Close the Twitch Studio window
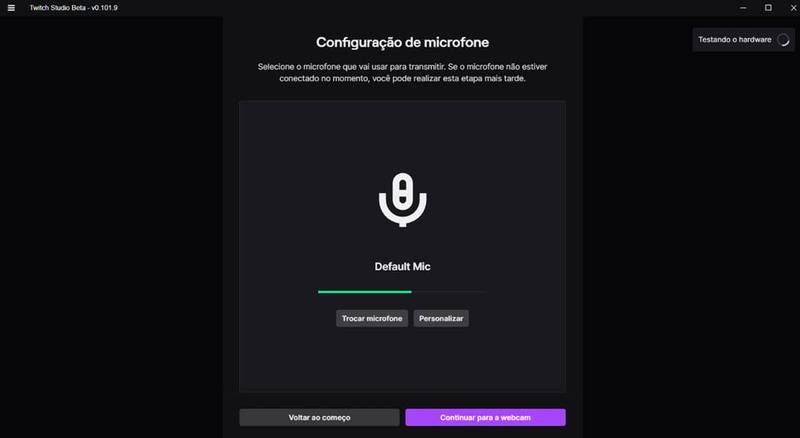This screenshot has width=800, height=438. (x=788, y=8)
